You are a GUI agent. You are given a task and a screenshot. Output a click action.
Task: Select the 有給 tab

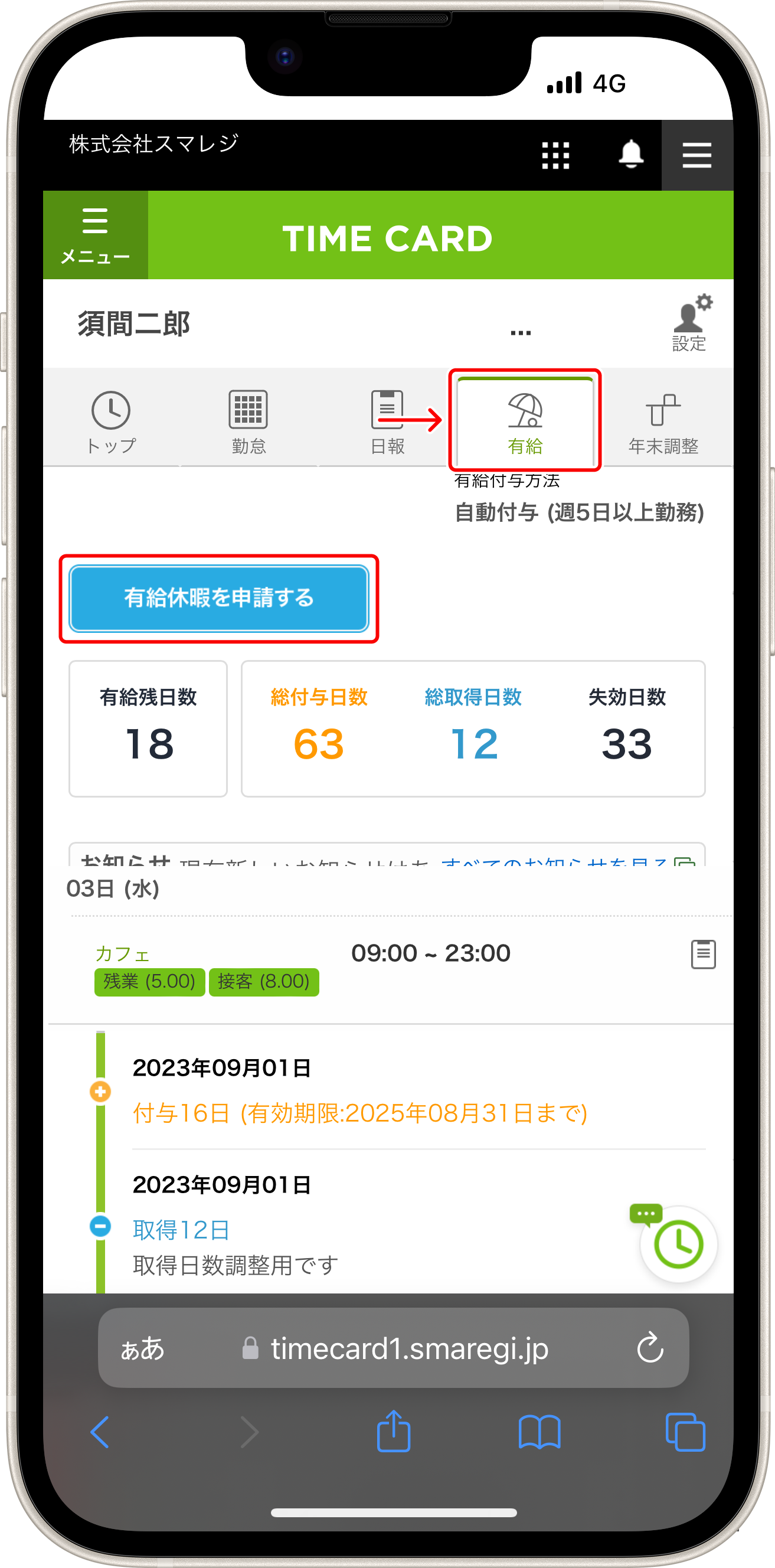(525, 421)
